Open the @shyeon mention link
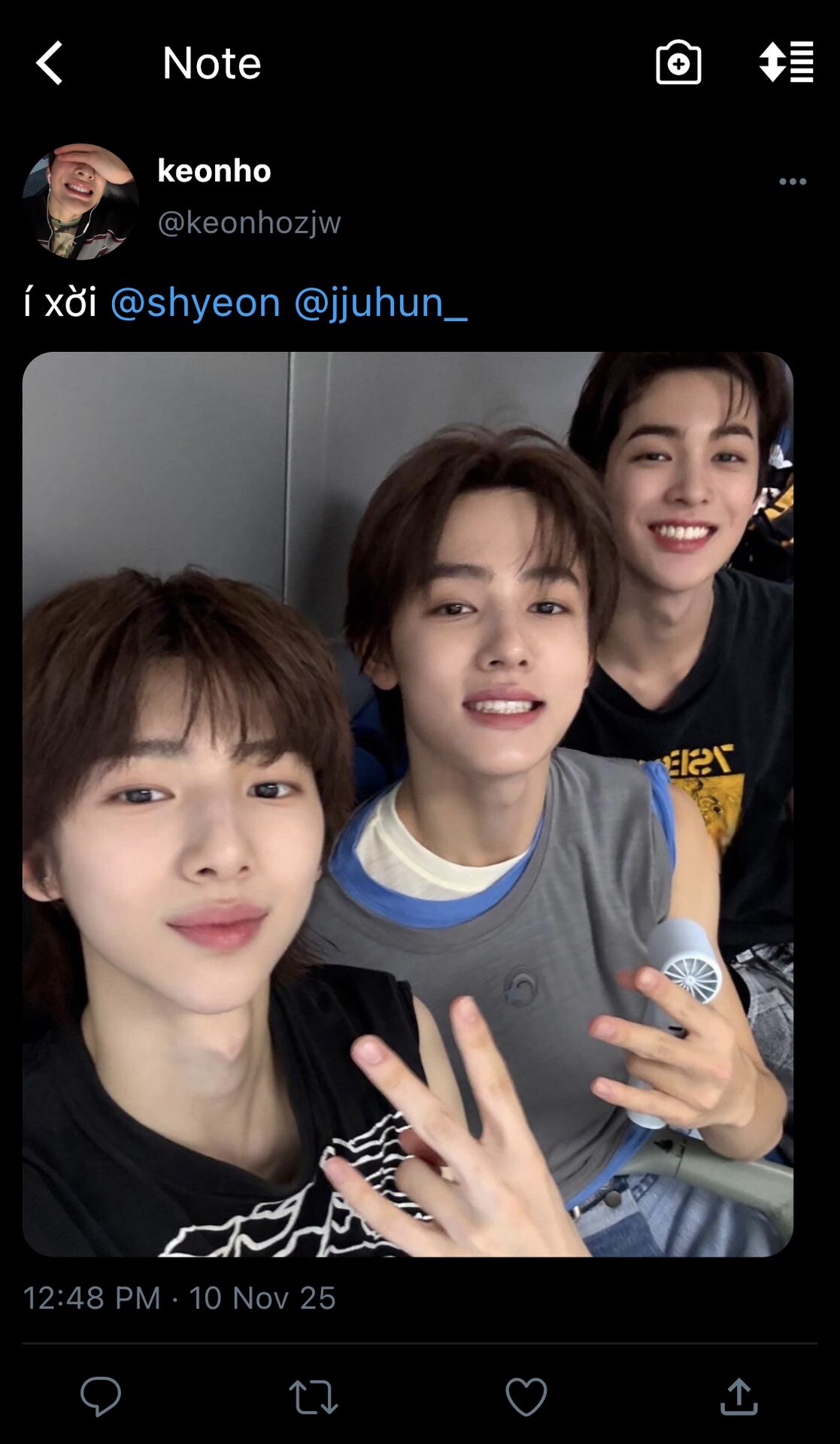 tap(196, 302)
